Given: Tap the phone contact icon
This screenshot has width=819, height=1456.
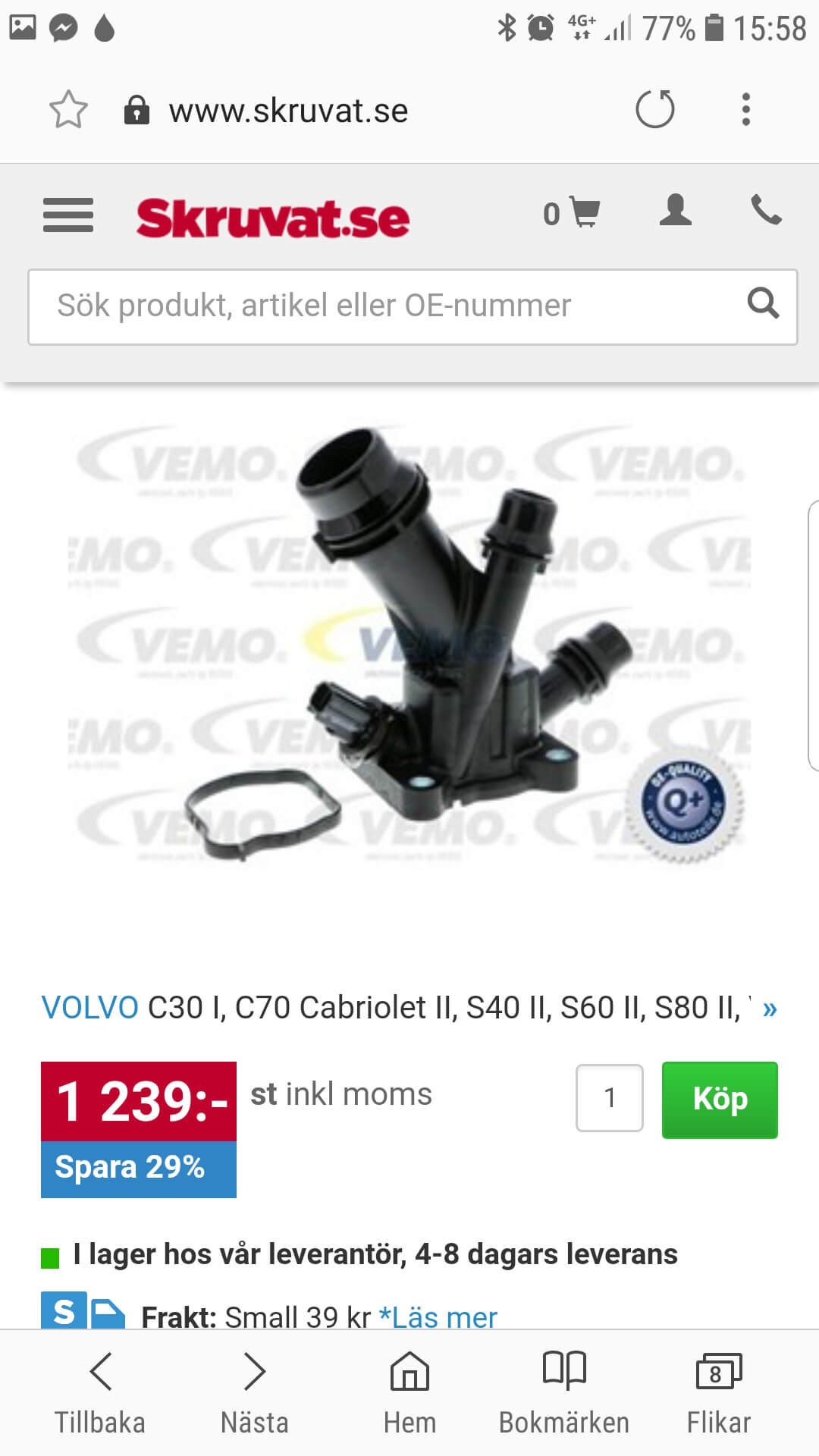Looking at the screenshot, I should pos(766,211).
